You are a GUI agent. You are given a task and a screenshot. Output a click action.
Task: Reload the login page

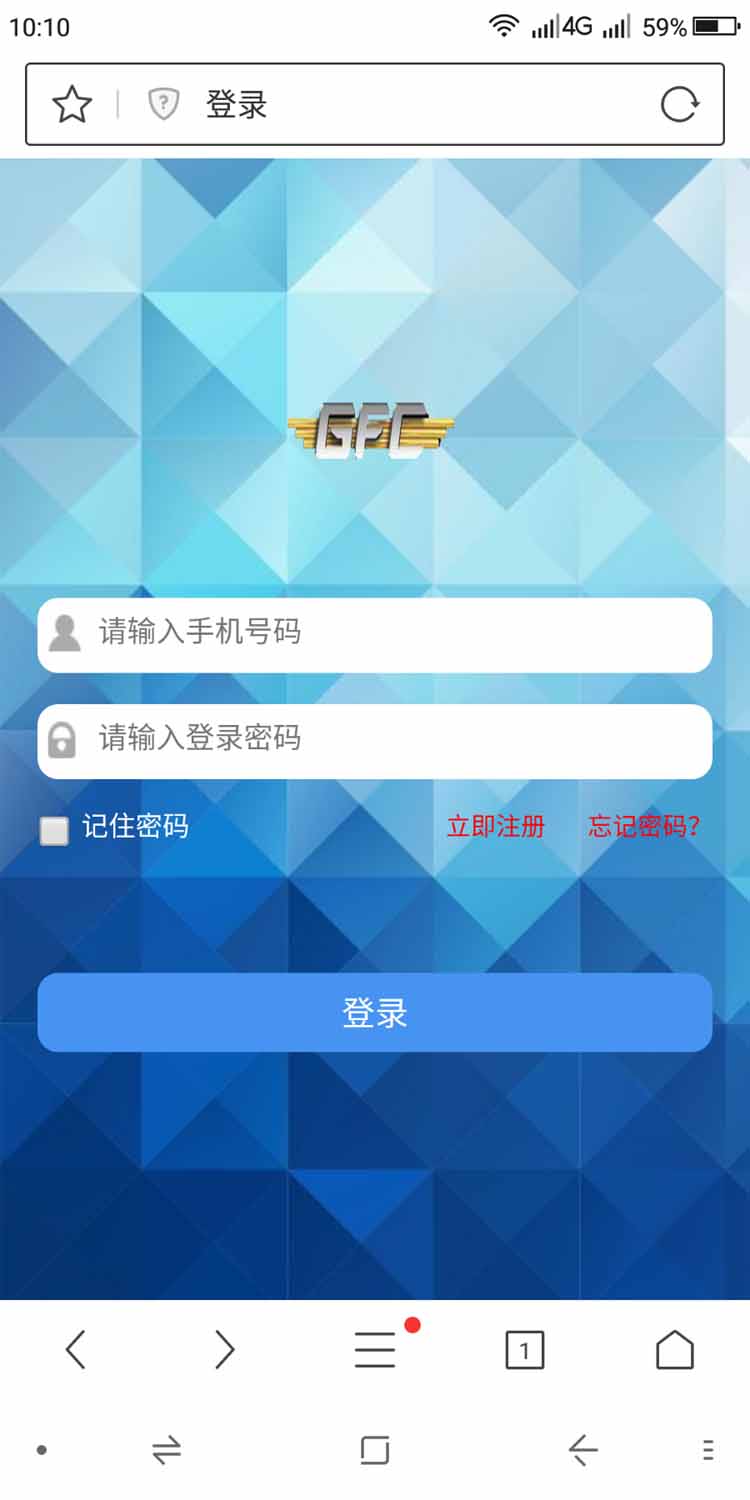coord(679,104)
